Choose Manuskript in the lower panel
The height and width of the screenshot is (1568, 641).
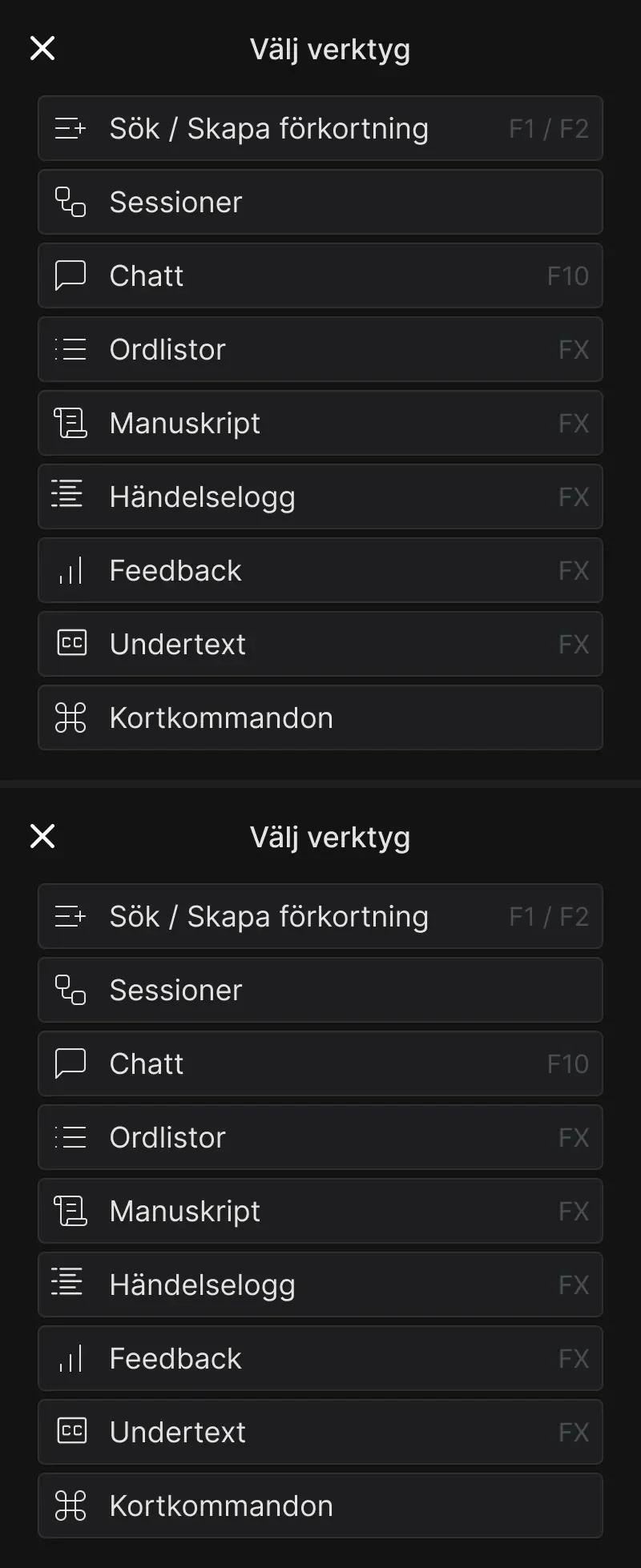(x=320, y=1211)
